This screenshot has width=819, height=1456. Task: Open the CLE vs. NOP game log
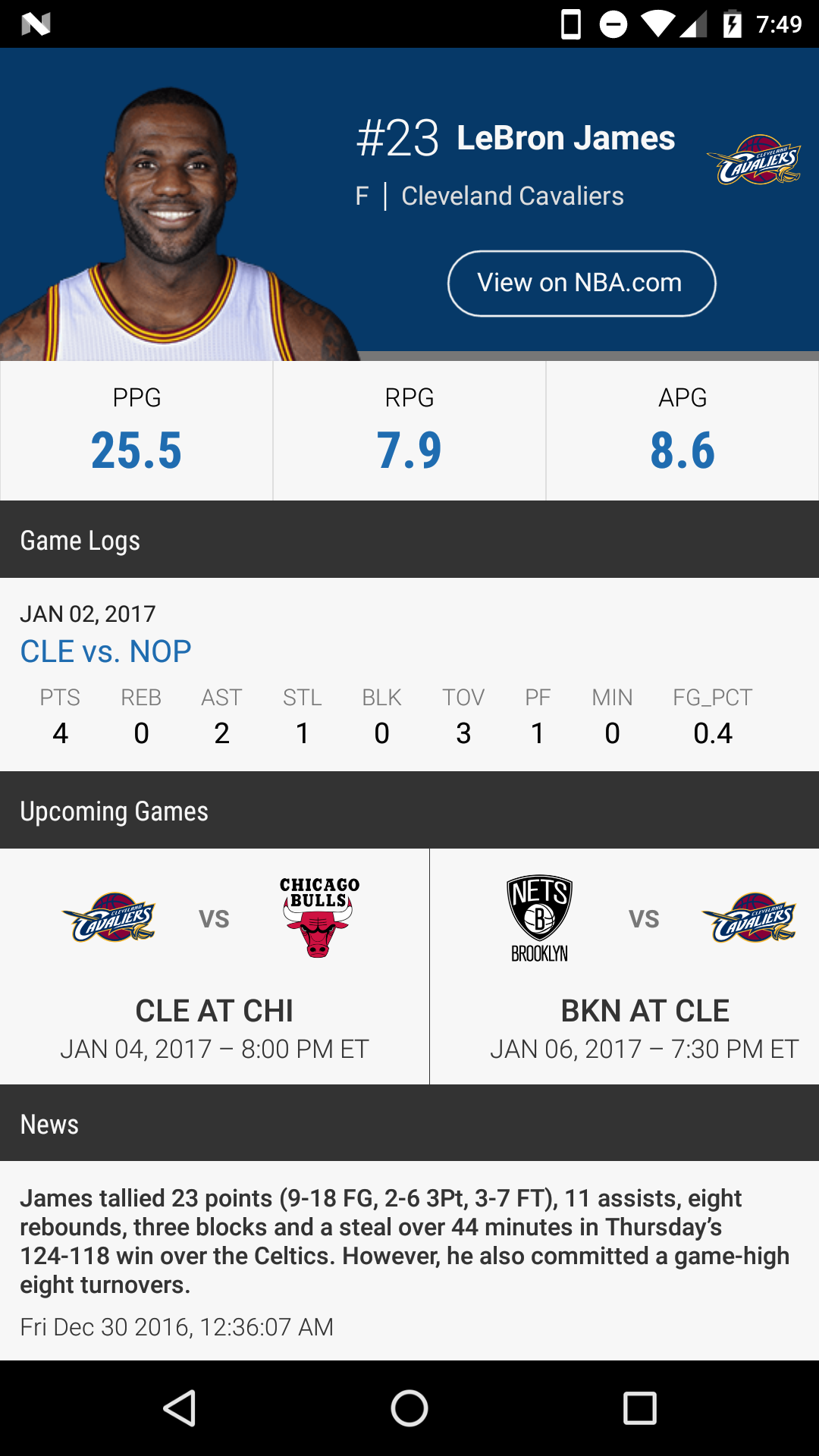105,651
